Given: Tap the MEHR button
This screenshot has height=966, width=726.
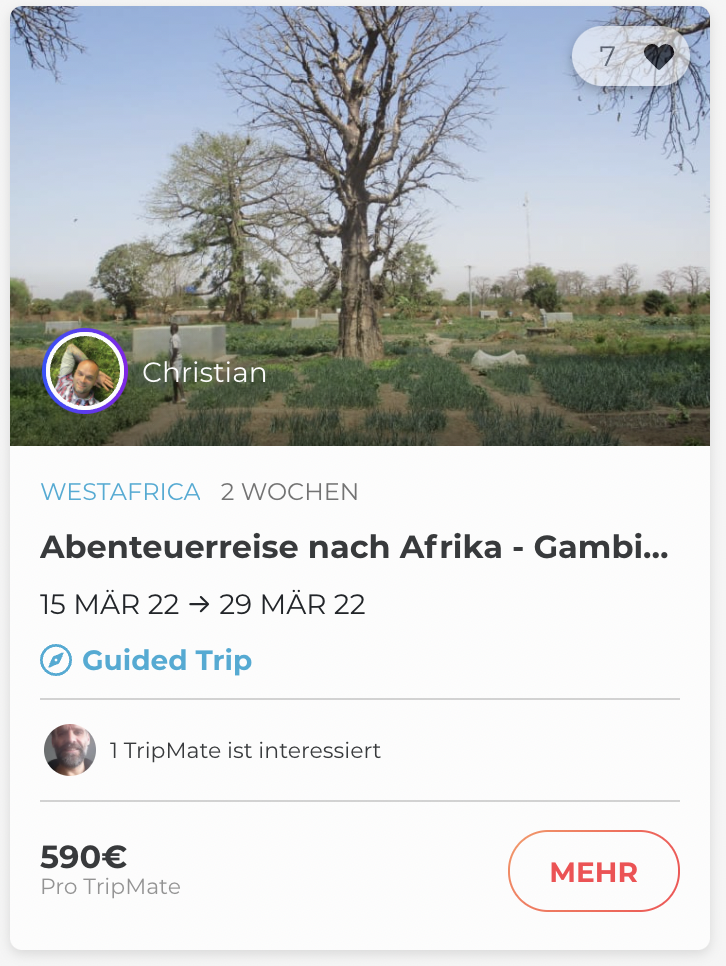Looking at the screenshot, I should (x=593, y=871).
